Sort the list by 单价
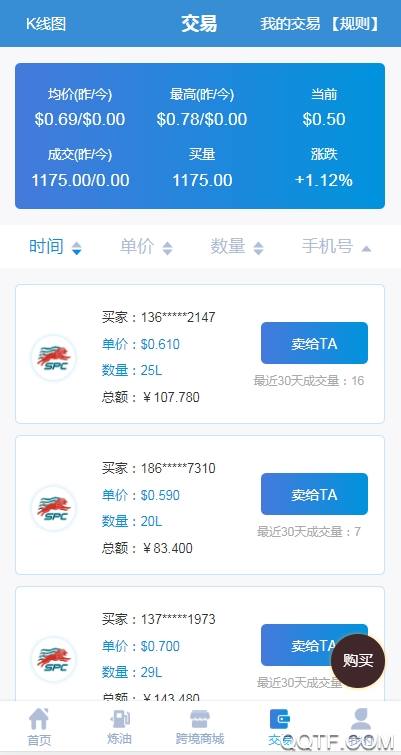The image size is (401, 755). (x=146, y=247)
